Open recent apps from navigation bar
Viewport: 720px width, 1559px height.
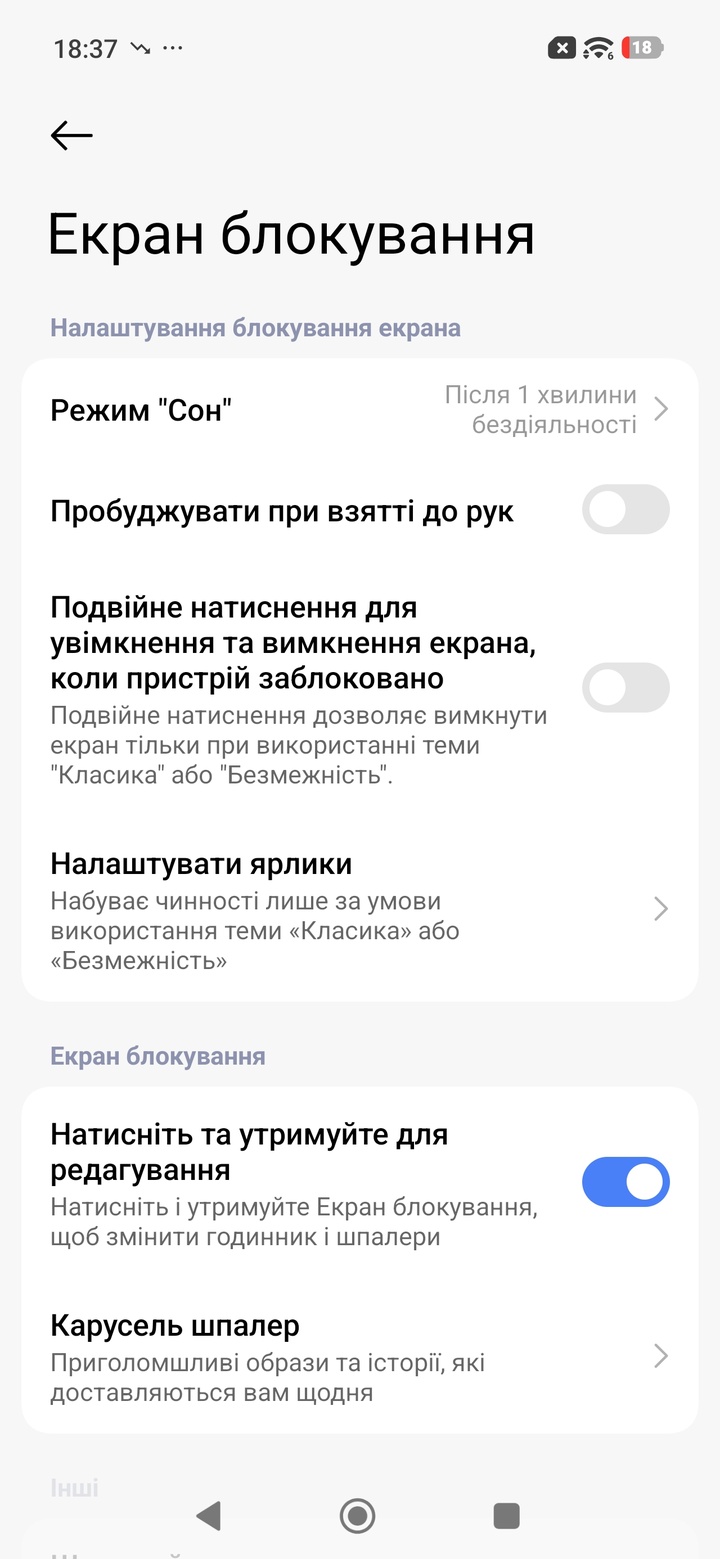tap(506, 1516)
